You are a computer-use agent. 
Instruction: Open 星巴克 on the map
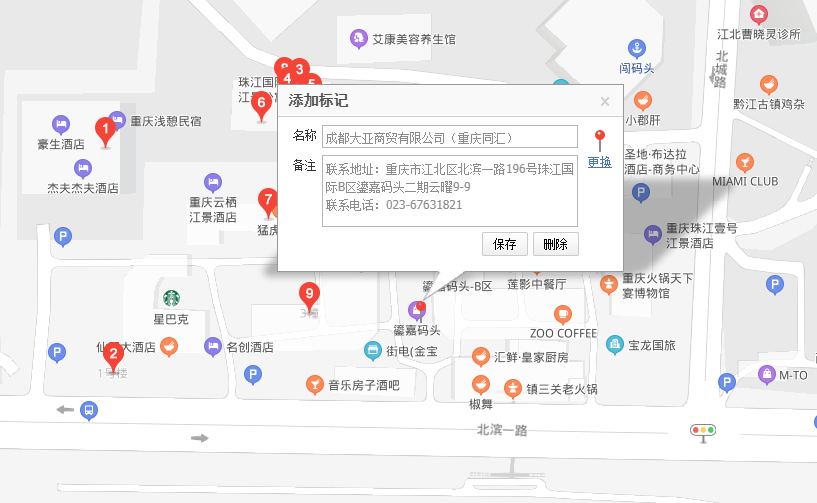[x=171, y=298]
